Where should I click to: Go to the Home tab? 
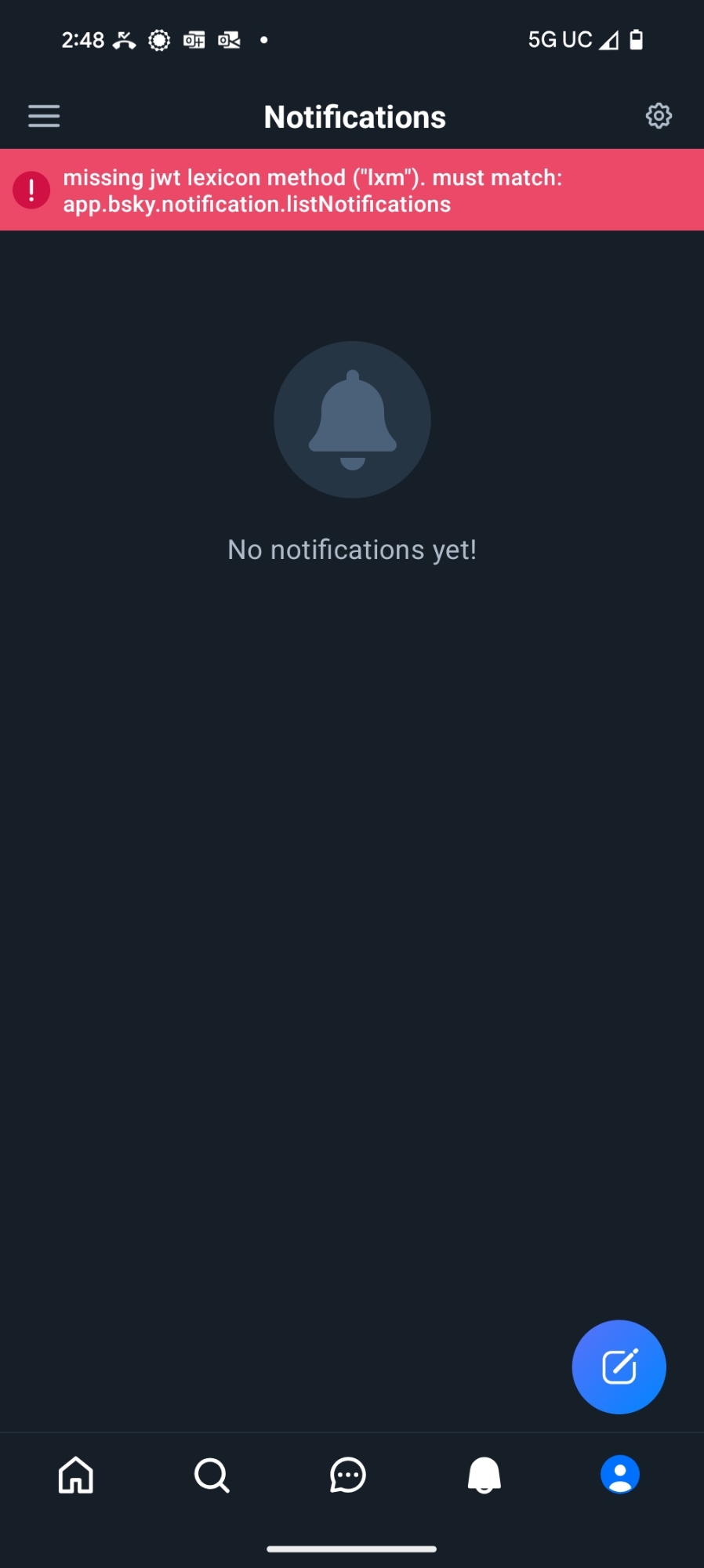pyautogui.click(x=76, y=1475)
